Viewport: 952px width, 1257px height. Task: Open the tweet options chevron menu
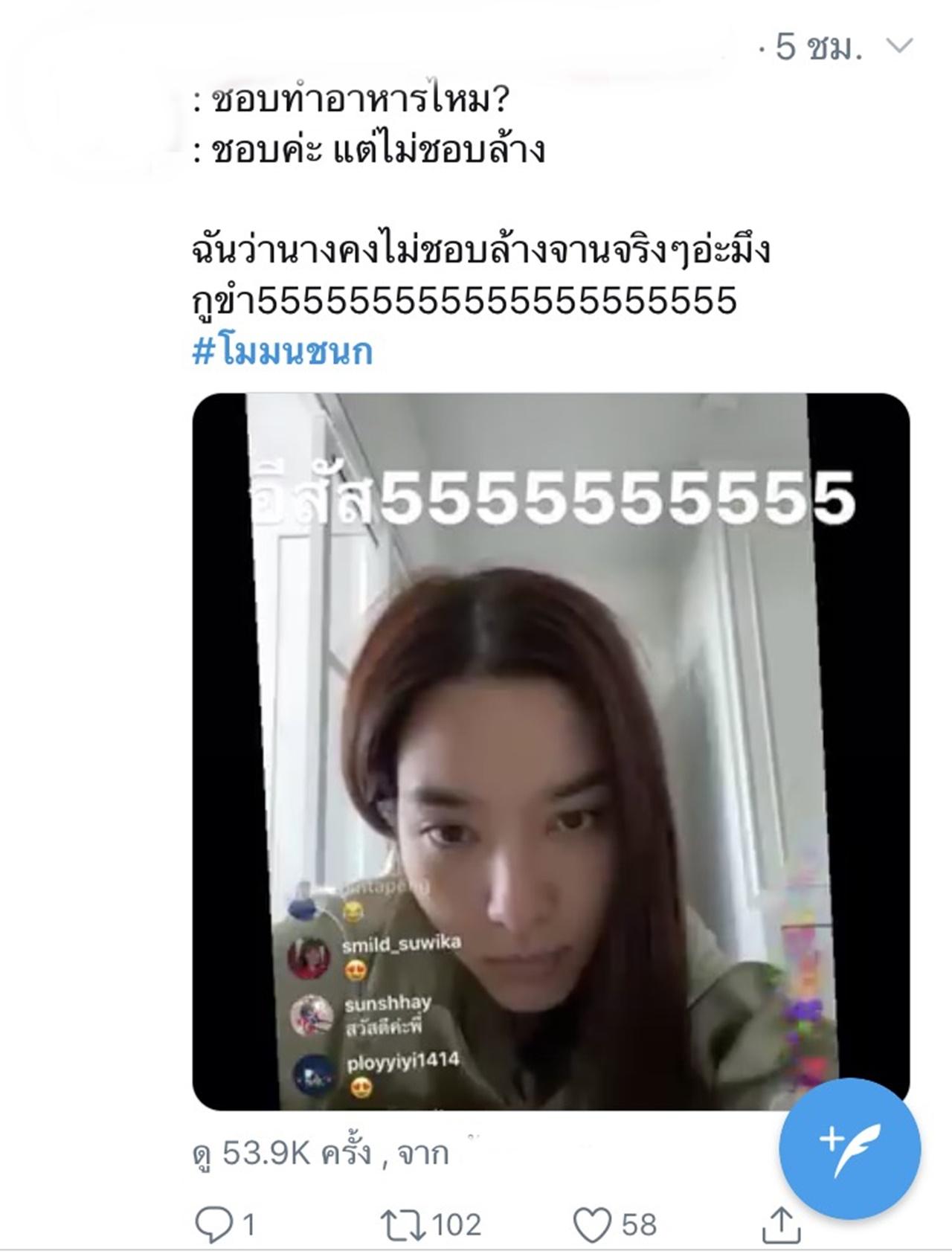tap(899, 48)
